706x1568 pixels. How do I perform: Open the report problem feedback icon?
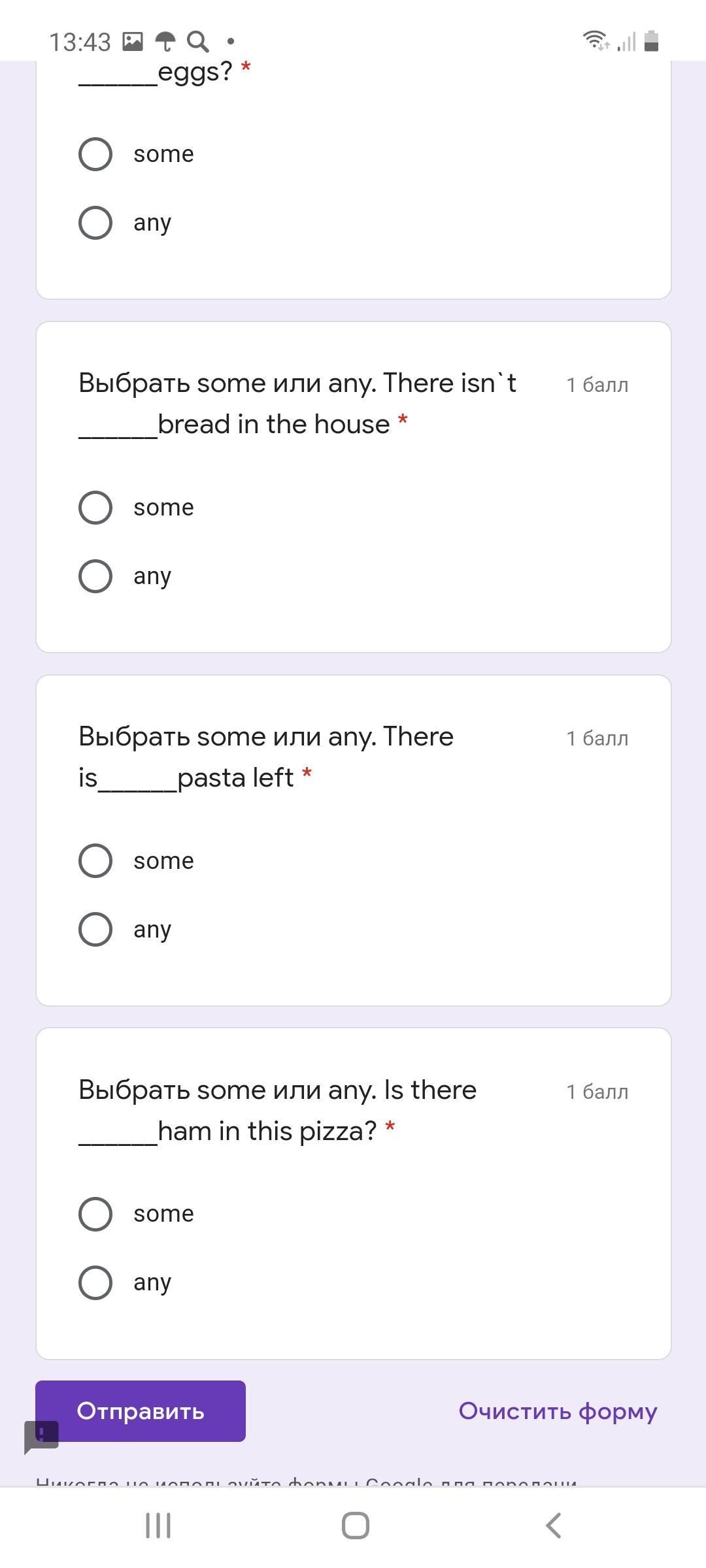(42, 1437)
